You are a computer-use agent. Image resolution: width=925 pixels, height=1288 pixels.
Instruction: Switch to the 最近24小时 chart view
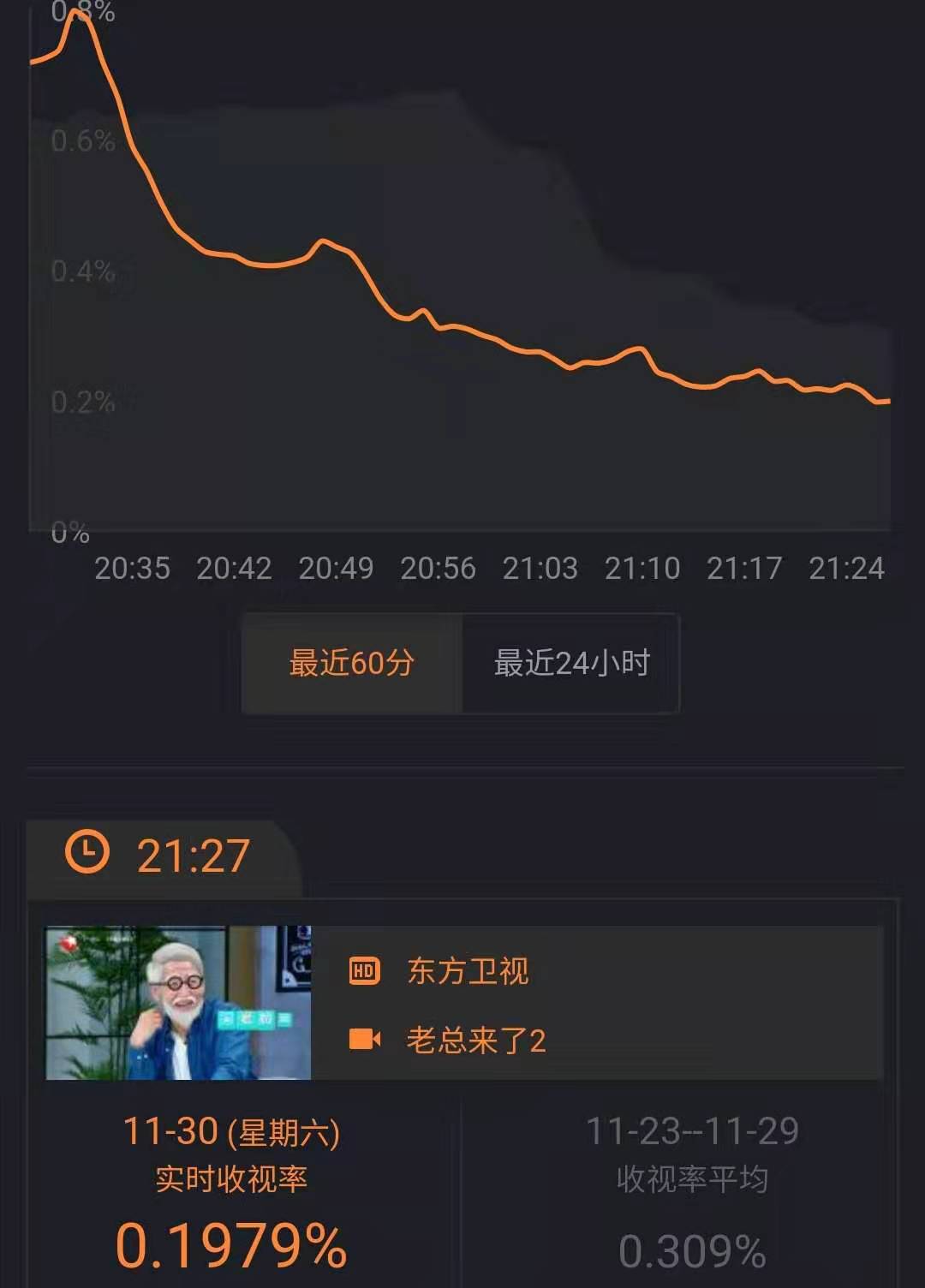coord(571,663)
